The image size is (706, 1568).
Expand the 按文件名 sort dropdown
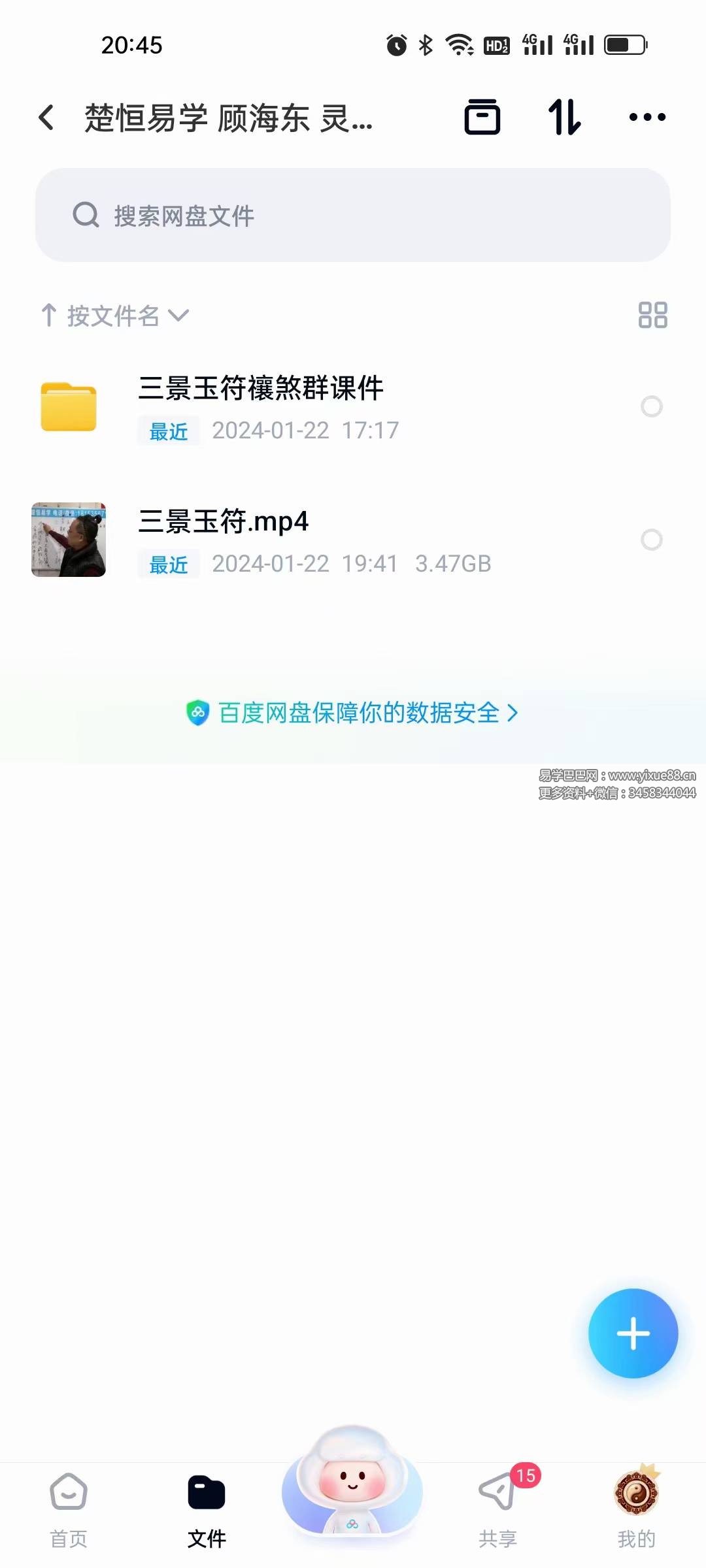pos(115,316)
